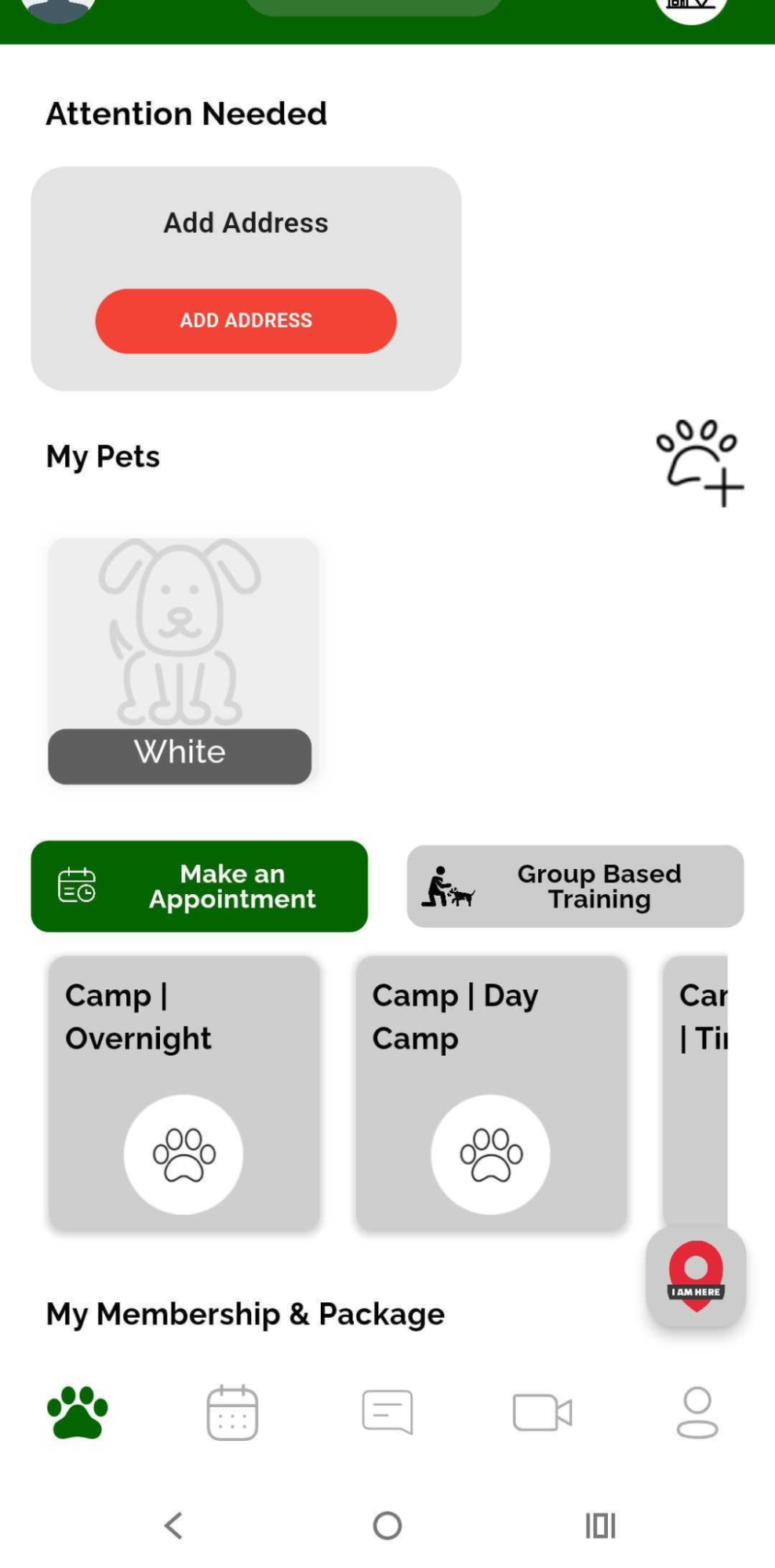Switch to the paw home tab
Screen dimensions: 775x1568
(77, 1413)
